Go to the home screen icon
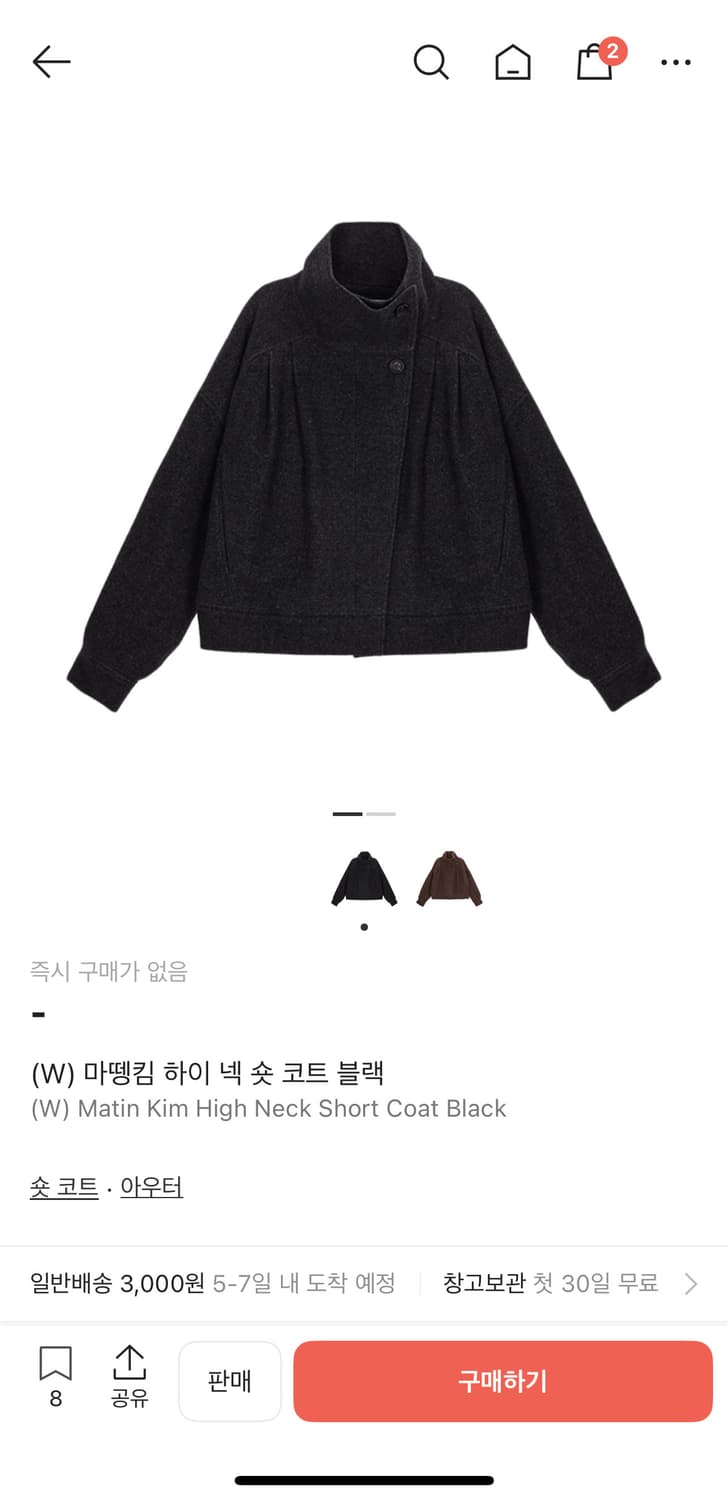This screenshot has height=1500, width=728. coord(512,62)
